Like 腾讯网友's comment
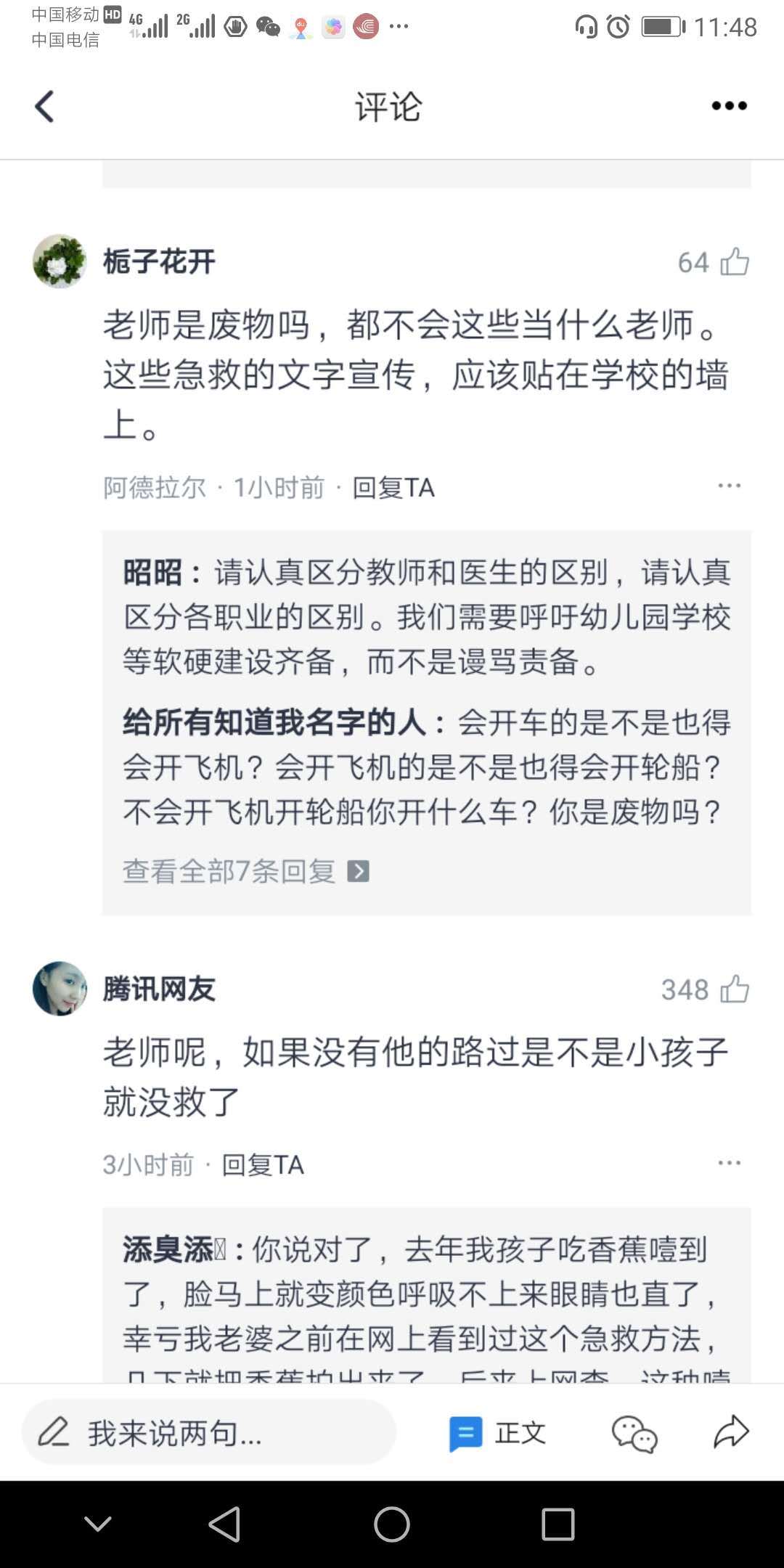The image size is (784, 1568). 734,989
